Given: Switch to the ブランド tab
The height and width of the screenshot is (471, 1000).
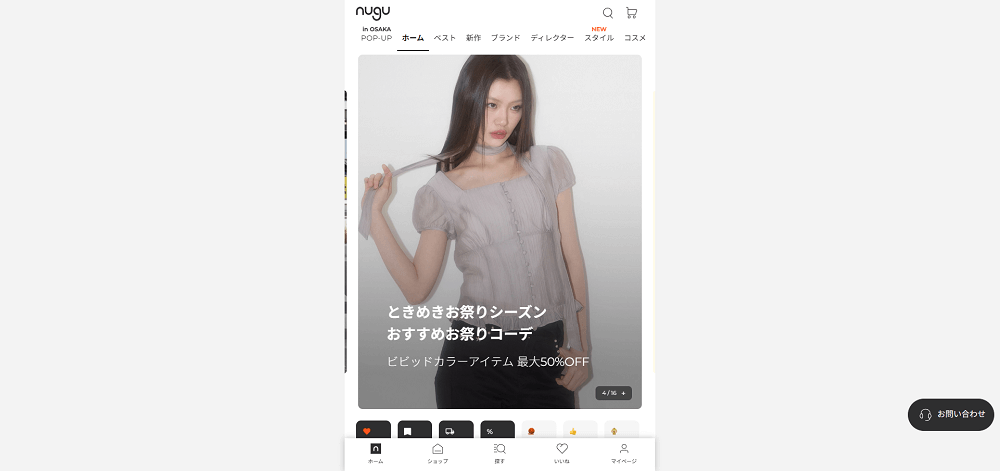Looking at the screenshot, I should tap(506, 38).
